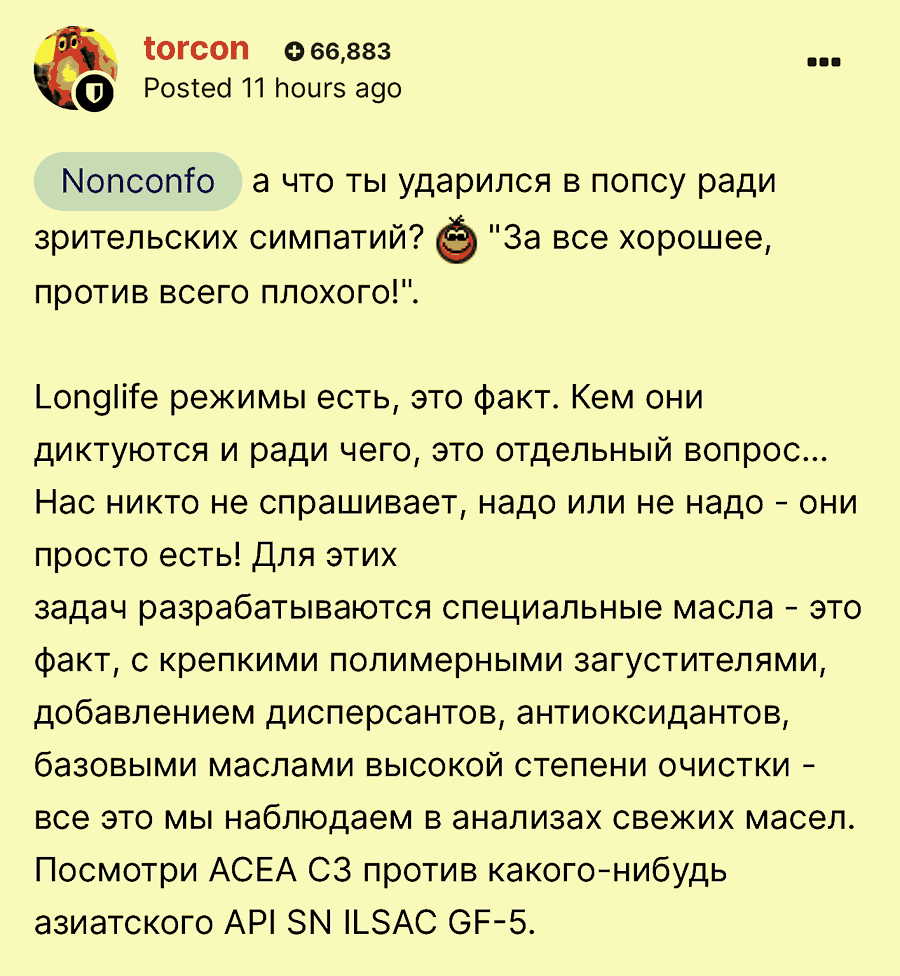View torcon's reputation score 66,883
This screenshot has width=900, height=976.
(339, 51)
